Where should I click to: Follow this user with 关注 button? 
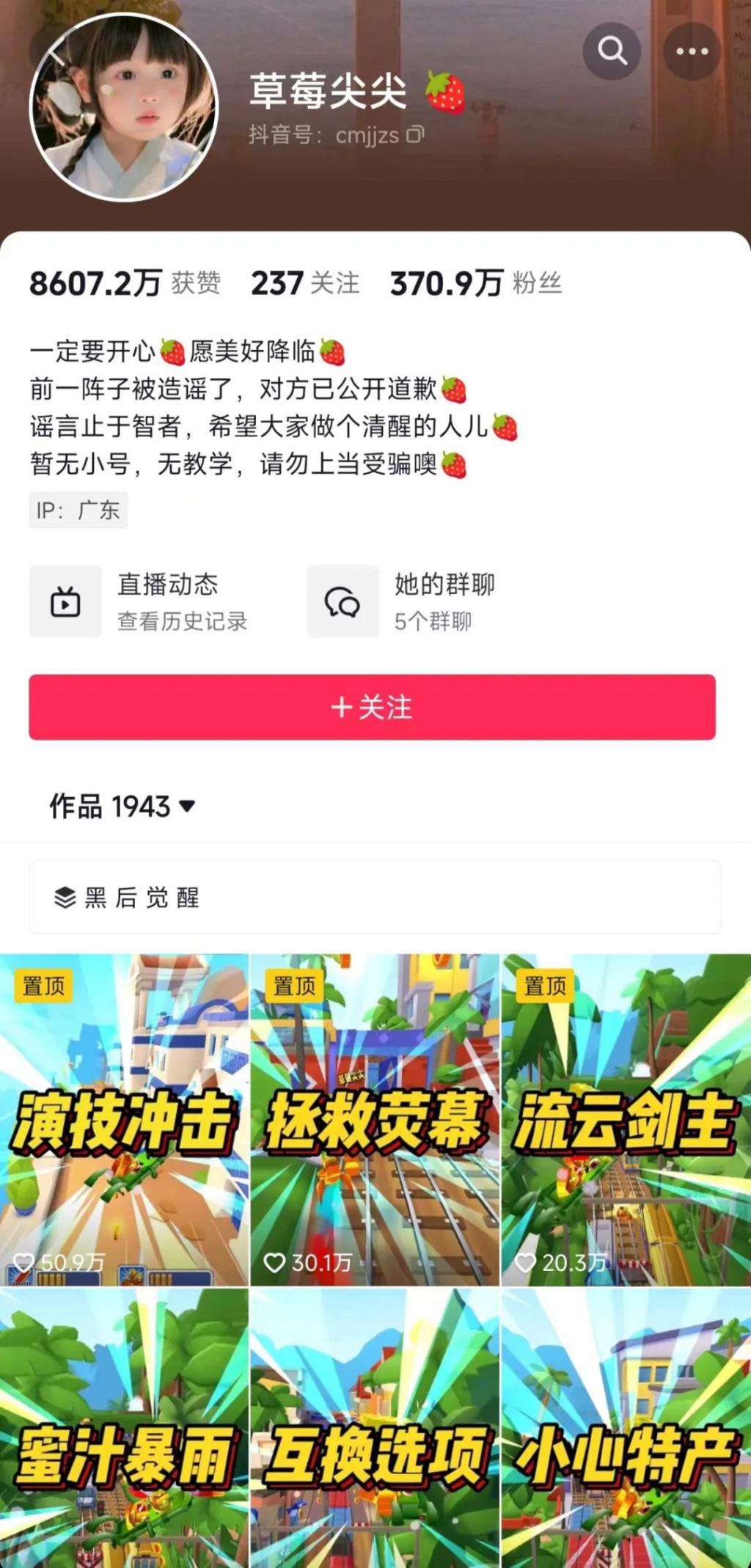[372, 707]
